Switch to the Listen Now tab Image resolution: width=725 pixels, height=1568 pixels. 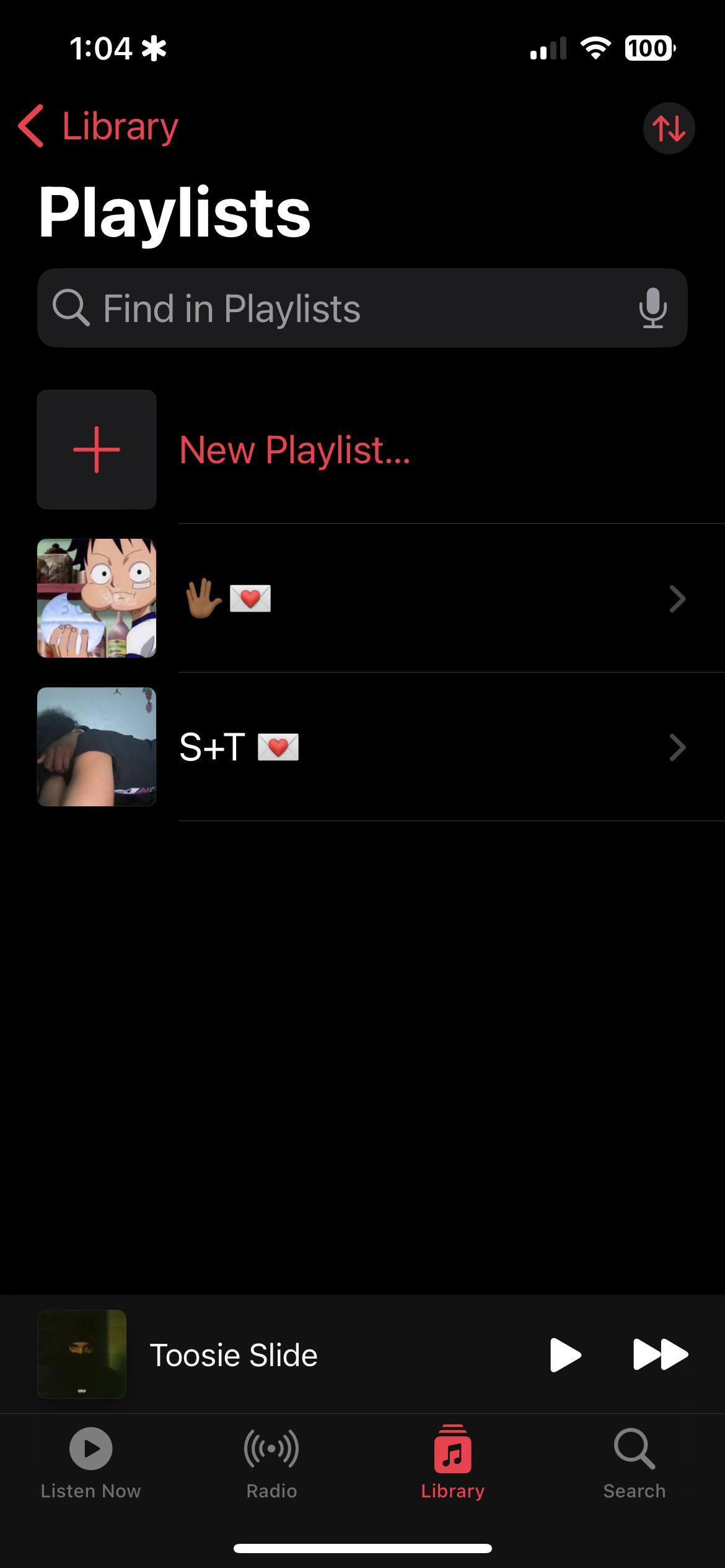coord(90,1463)
